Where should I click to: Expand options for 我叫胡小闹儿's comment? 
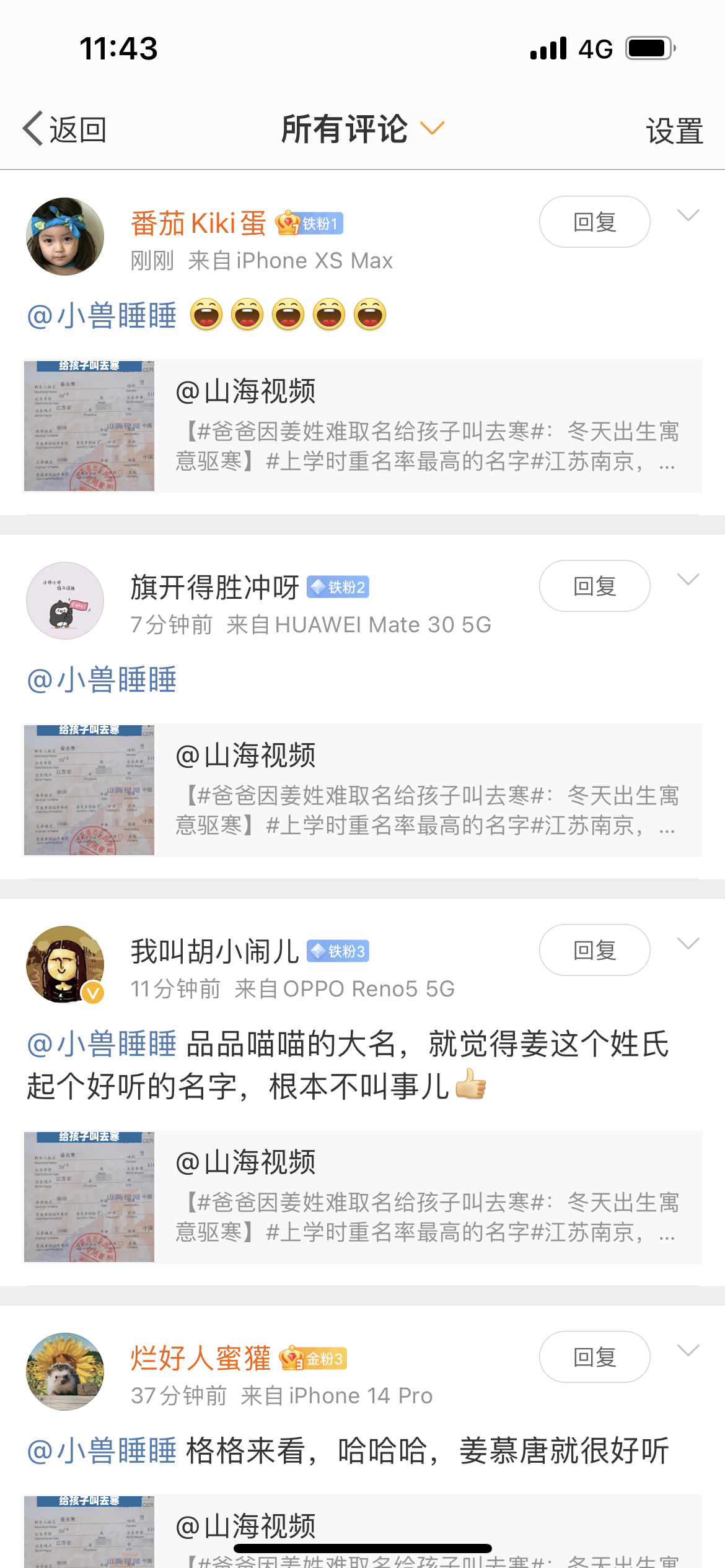point(688,944)
